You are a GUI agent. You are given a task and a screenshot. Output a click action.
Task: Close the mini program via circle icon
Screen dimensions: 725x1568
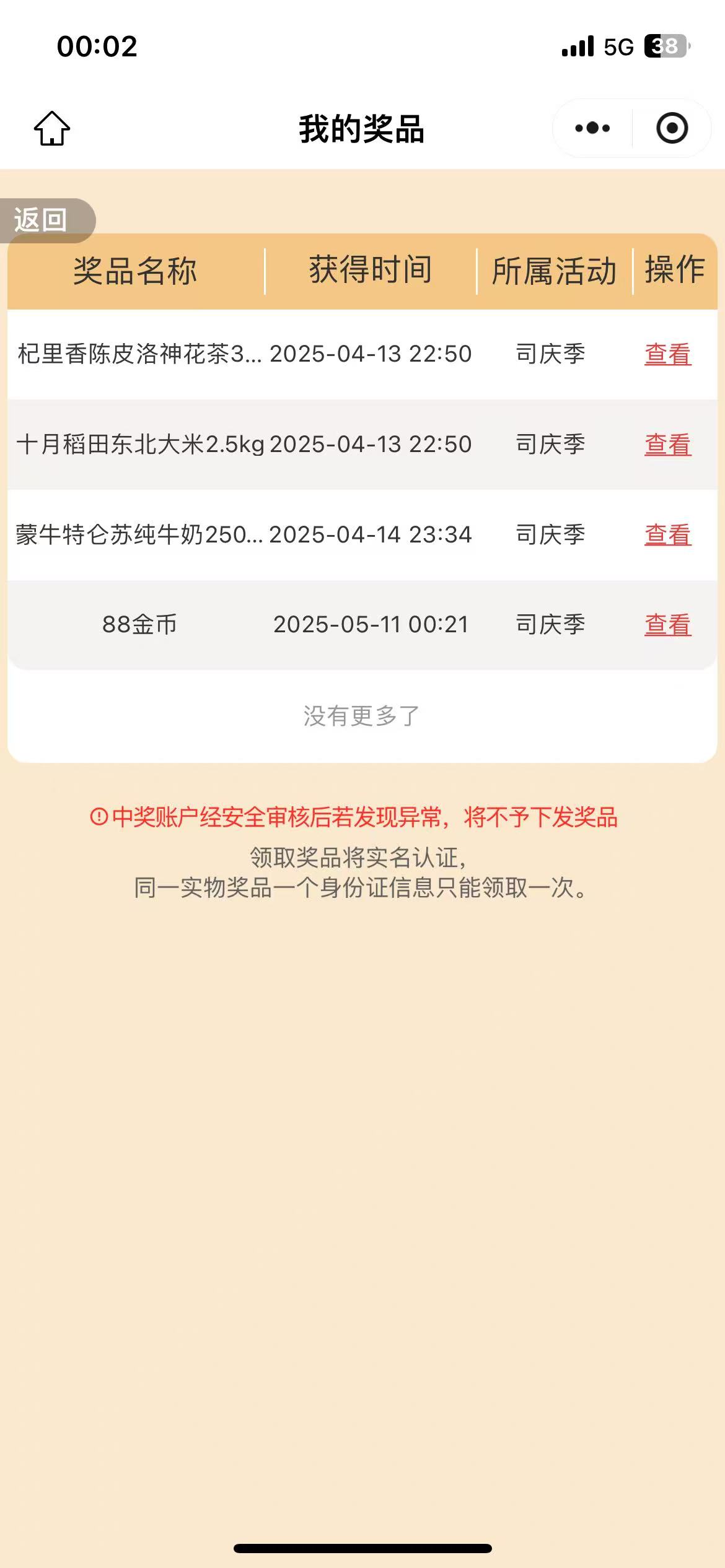[x=672, y=128]
